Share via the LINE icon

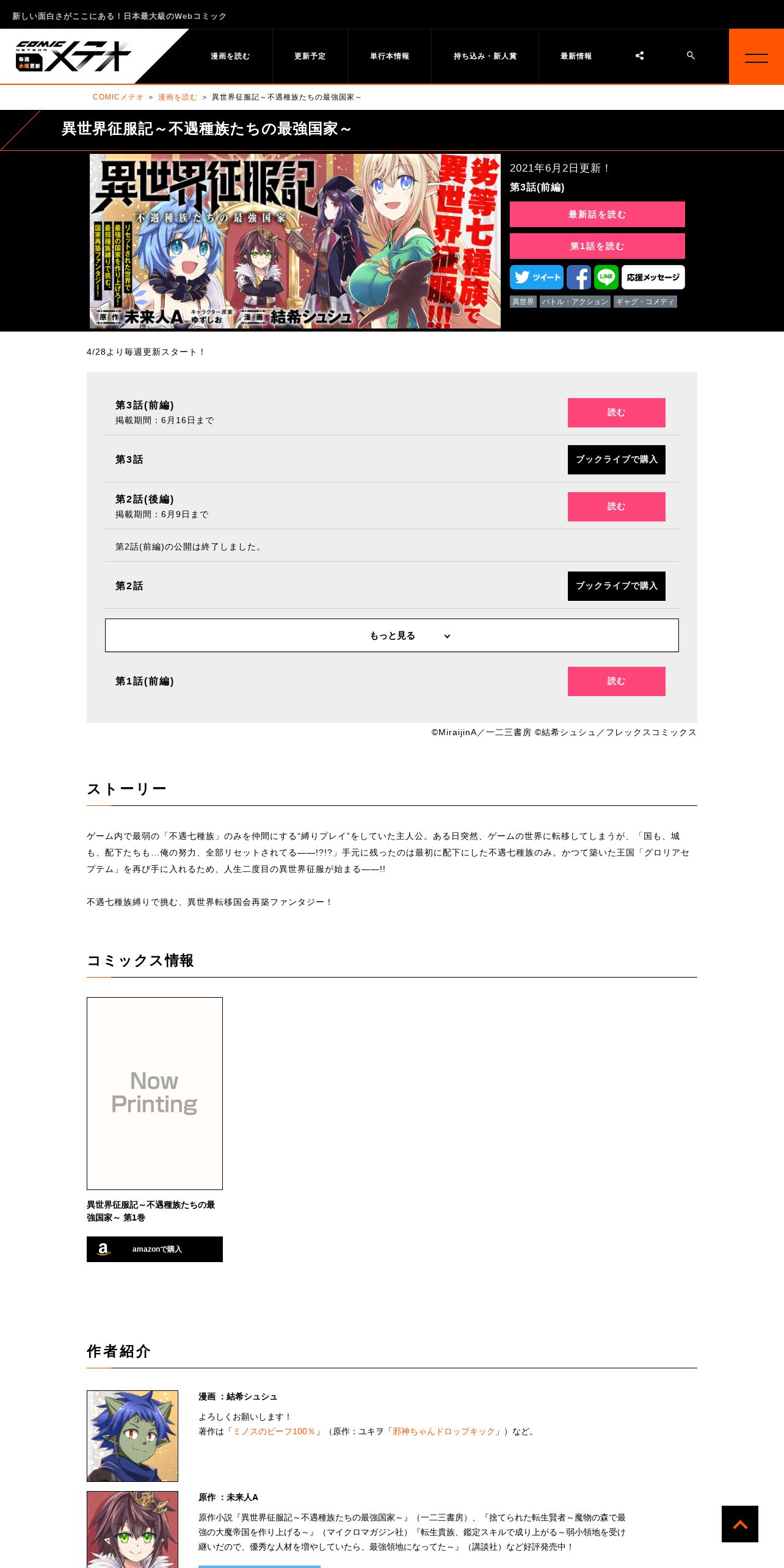click(606, 277)
